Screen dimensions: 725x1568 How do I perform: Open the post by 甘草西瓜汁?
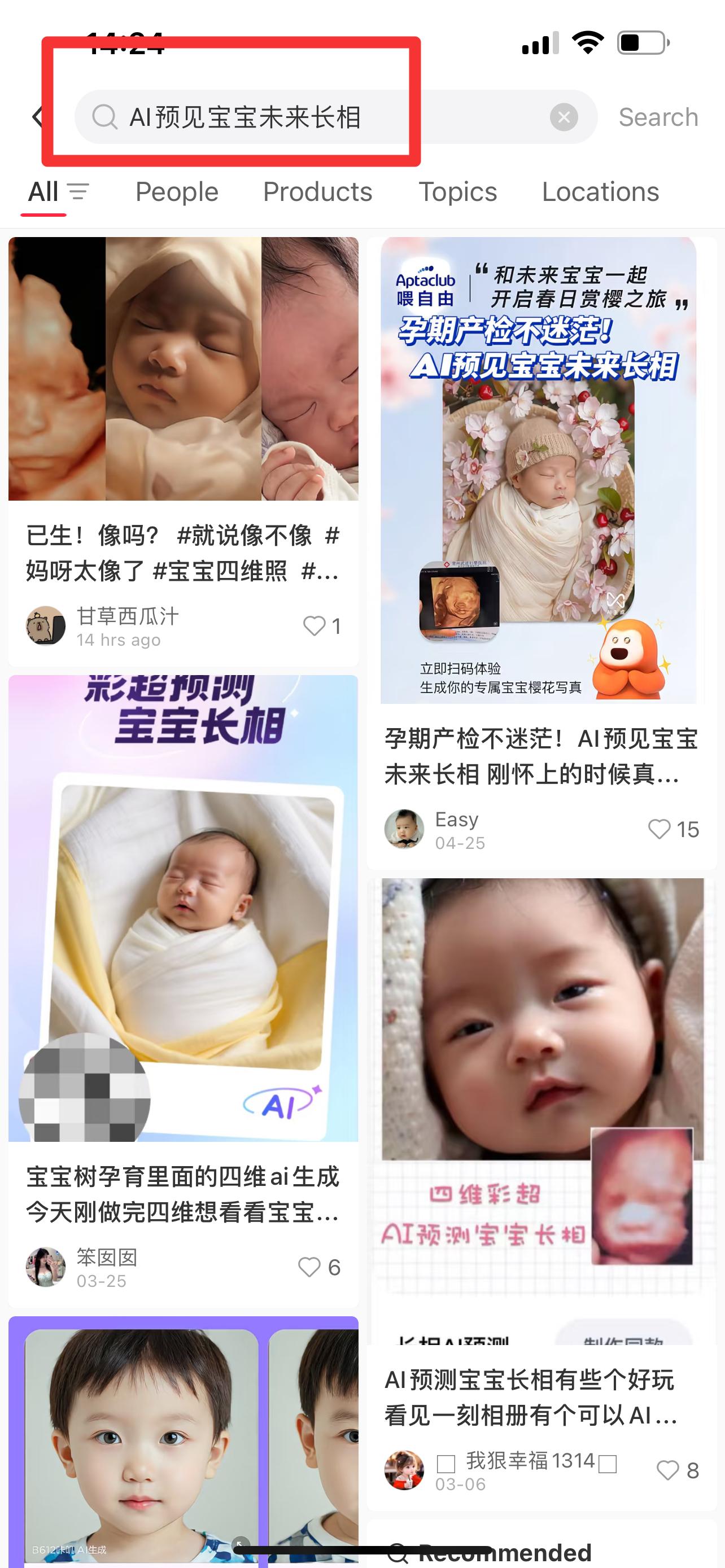(184, 452)
